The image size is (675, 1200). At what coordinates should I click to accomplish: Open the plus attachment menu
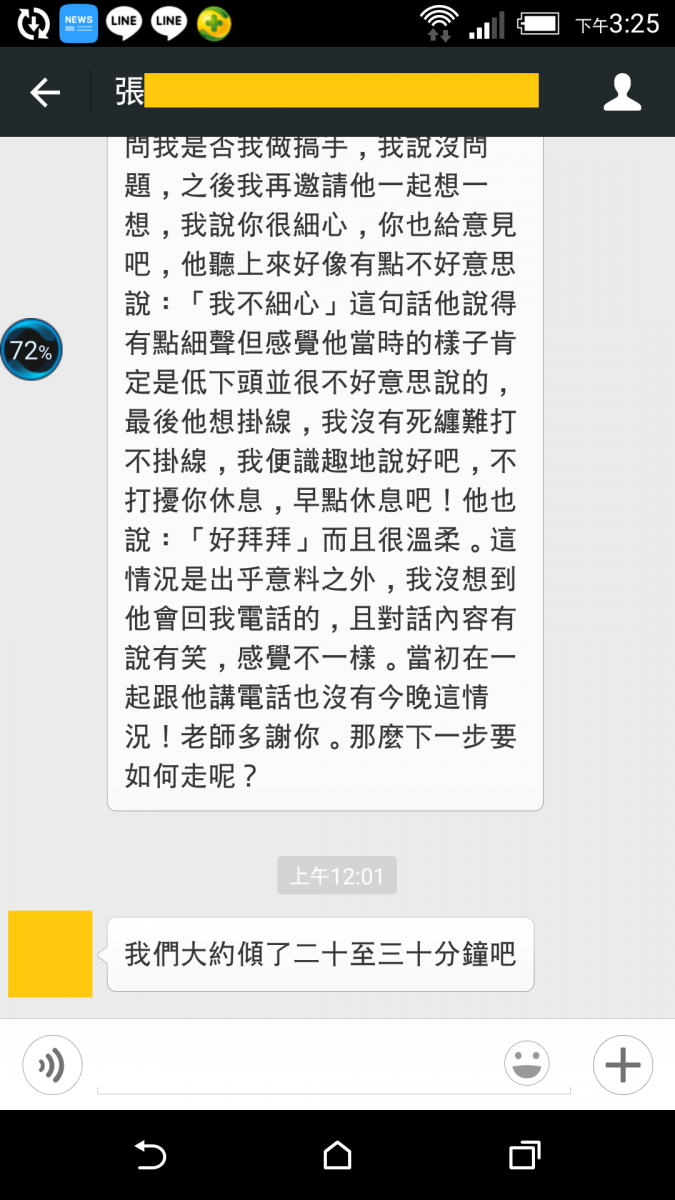[623, 1066]
